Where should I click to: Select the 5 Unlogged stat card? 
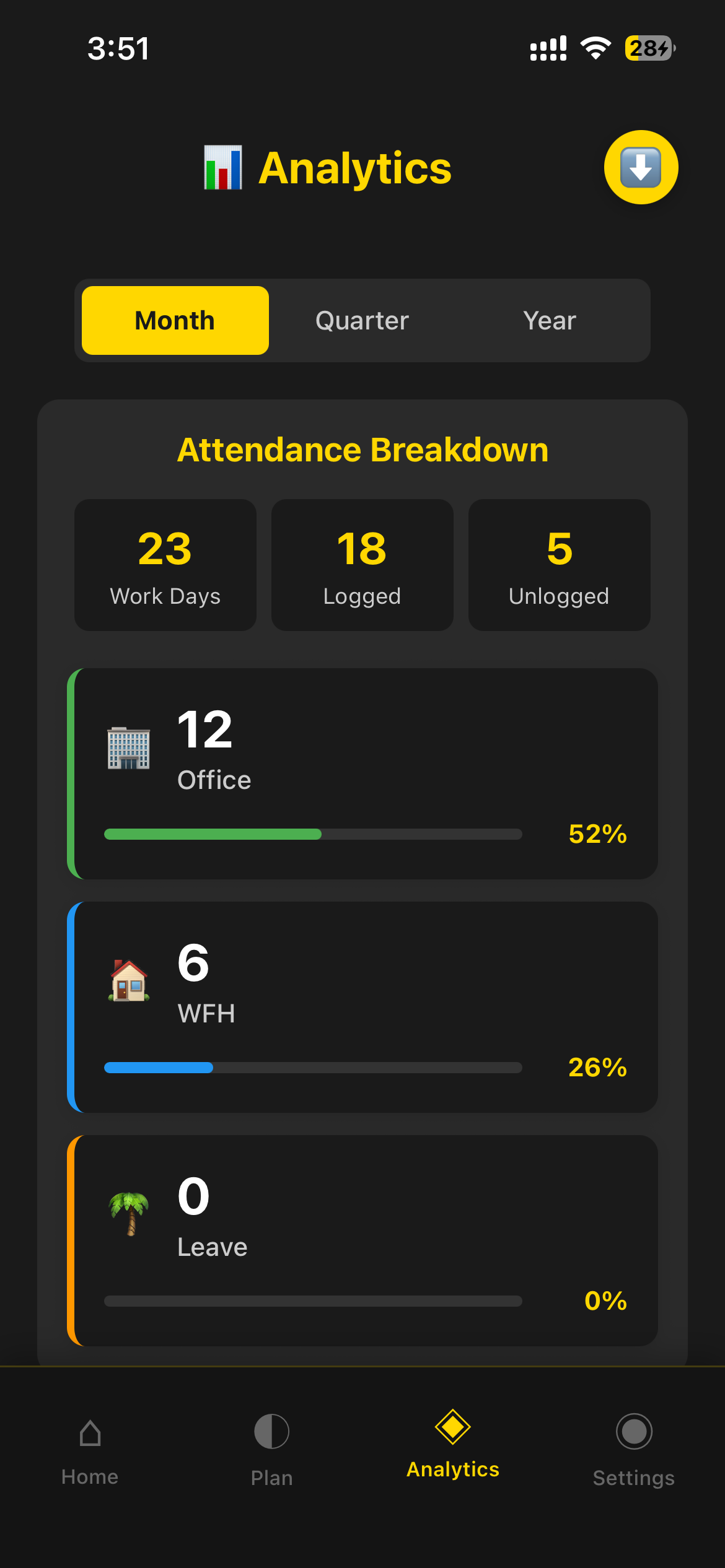(559, 564)
